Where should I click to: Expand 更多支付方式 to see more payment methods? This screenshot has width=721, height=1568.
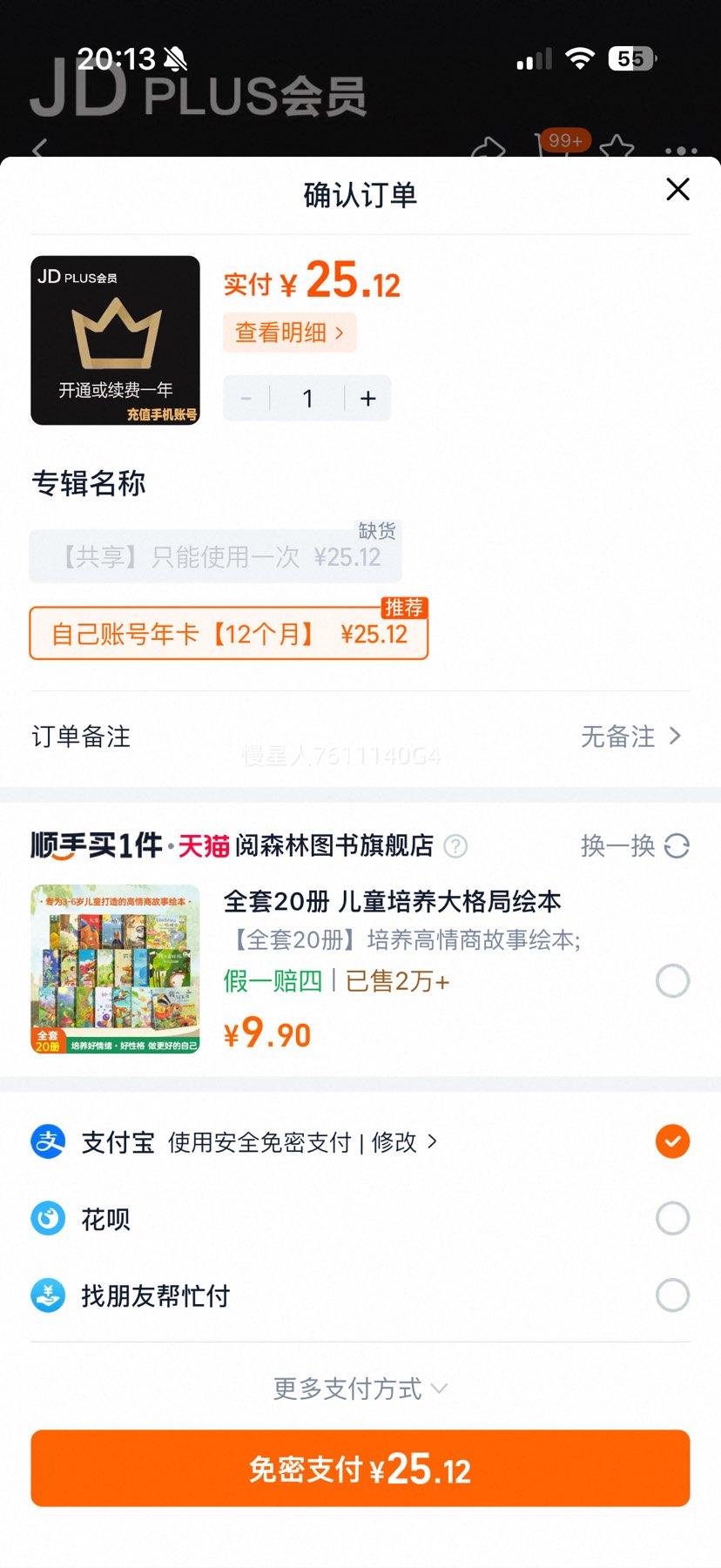(360, 1389)
